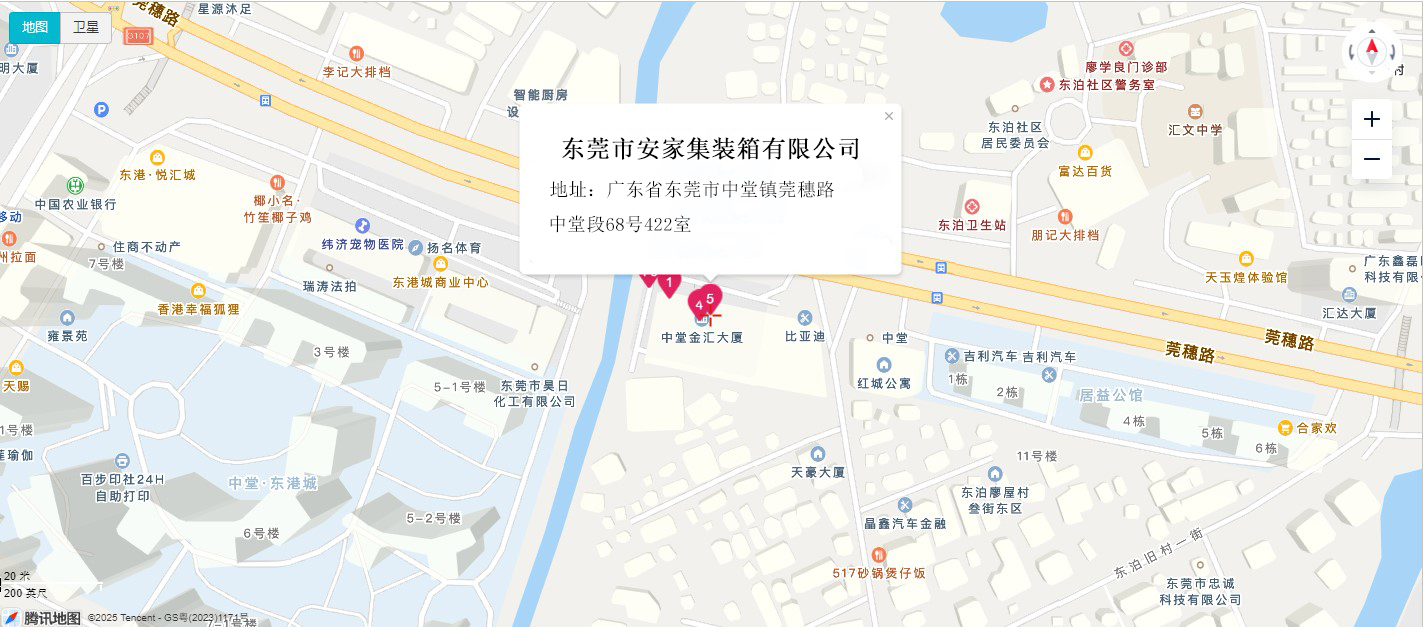Screen dimensions: 1423x627
Task: Zoom out with the minus button
Action: pos(1372,159)
